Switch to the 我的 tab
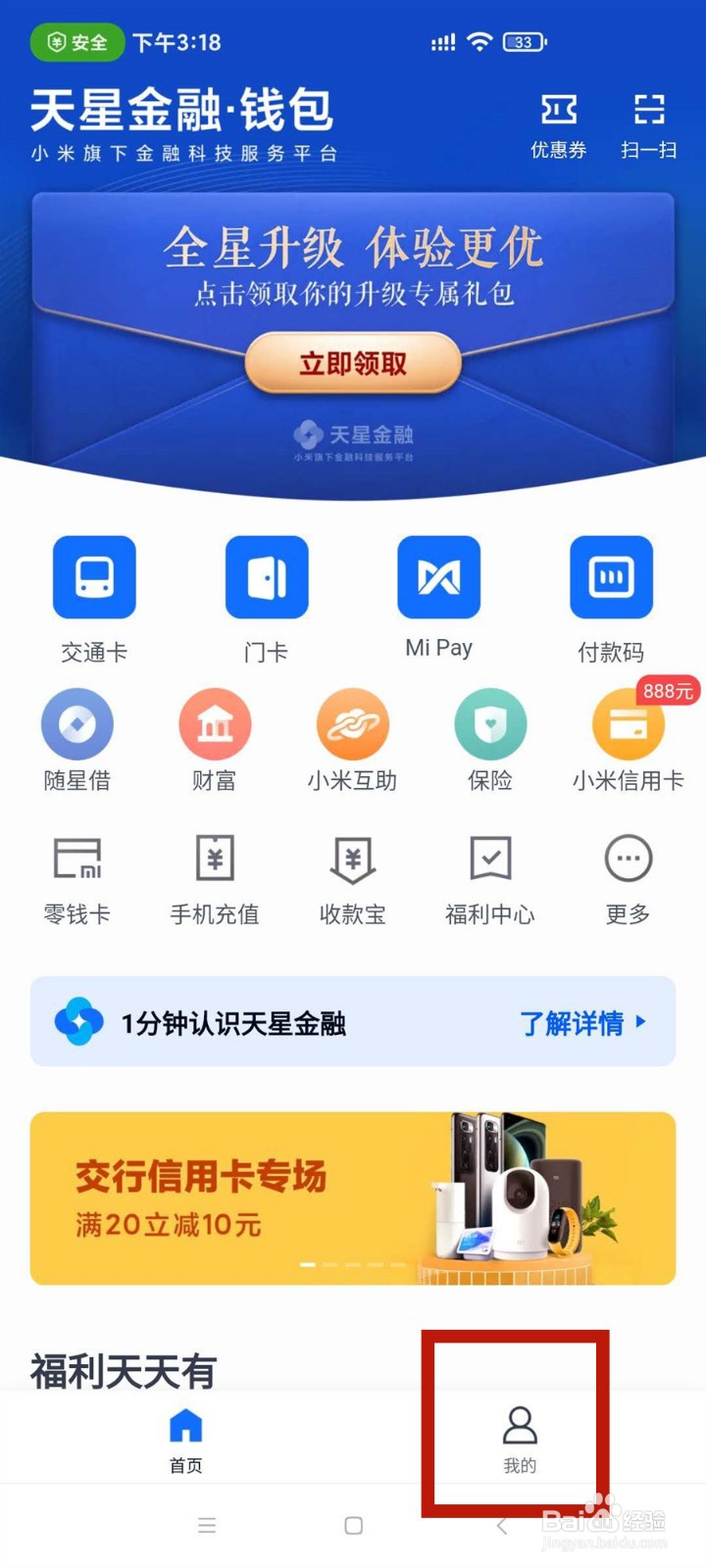Image resolution: width=706 pixels, height=1568 pixels. [x=519, y=1441]
